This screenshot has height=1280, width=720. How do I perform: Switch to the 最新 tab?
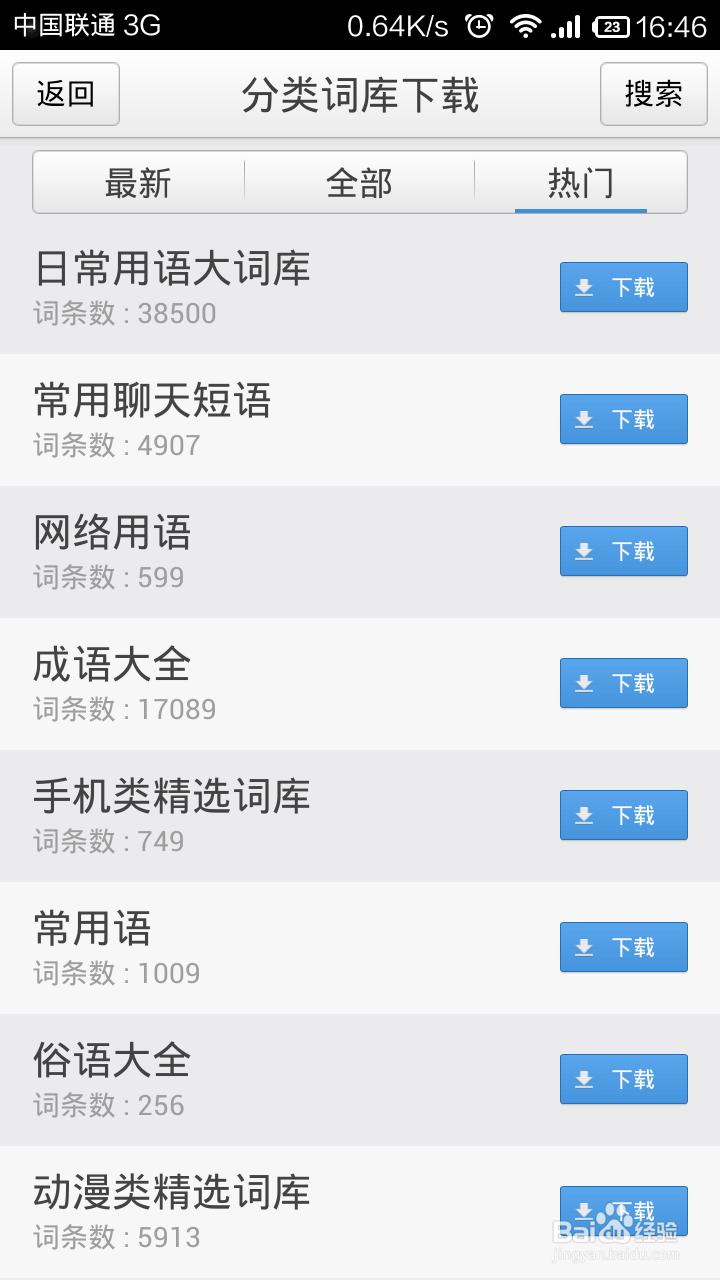point(139,183)
